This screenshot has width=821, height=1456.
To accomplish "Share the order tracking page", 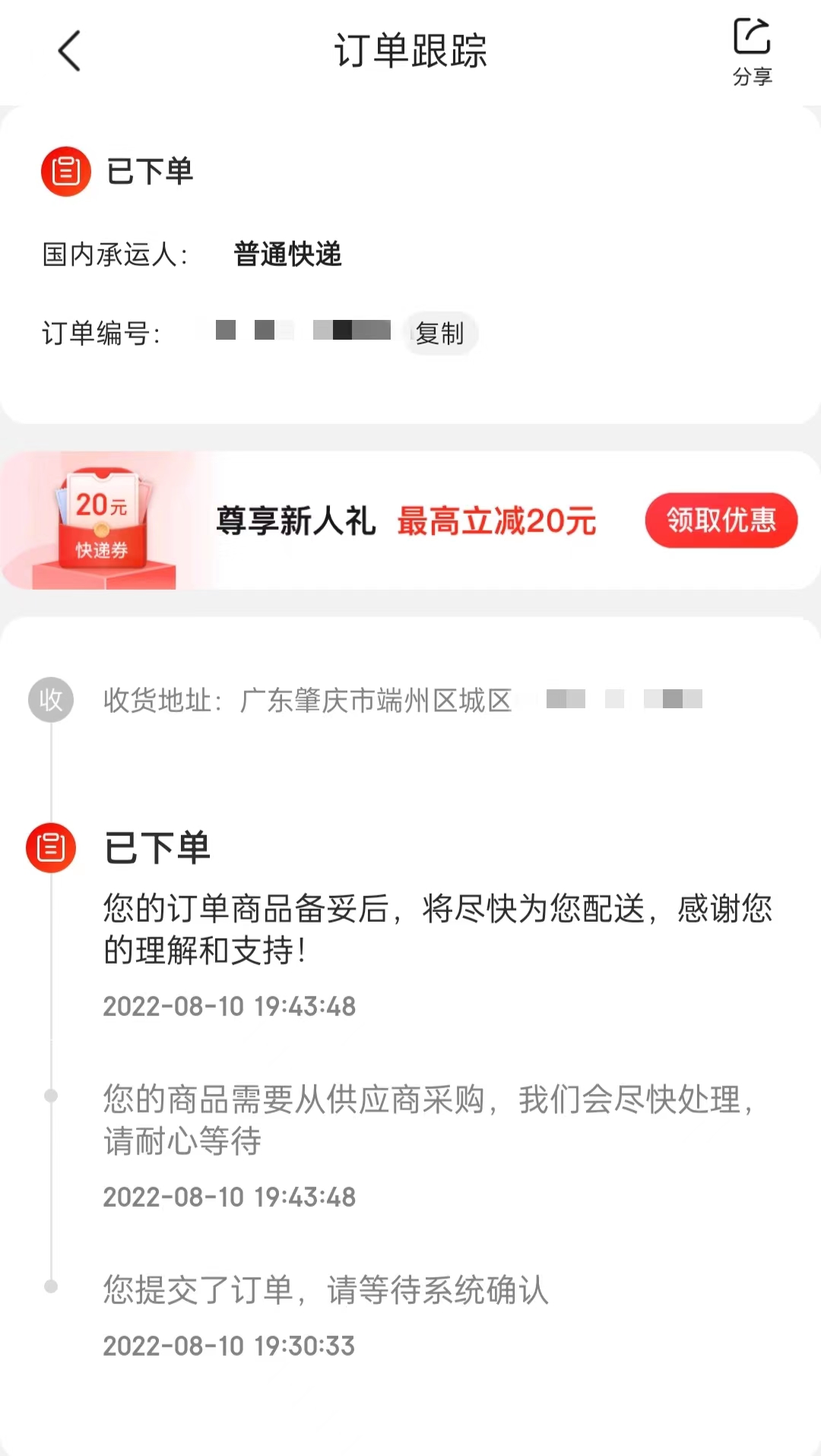I will pos(752,52).
